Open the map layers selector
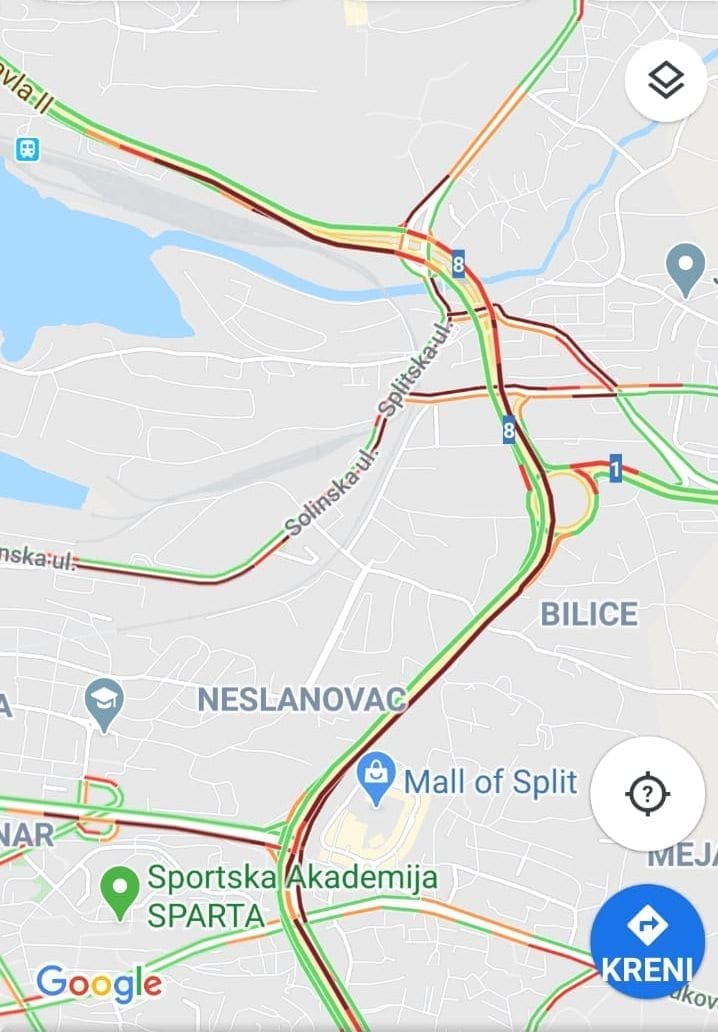The image size is (718, 1032). coord(666,81)
